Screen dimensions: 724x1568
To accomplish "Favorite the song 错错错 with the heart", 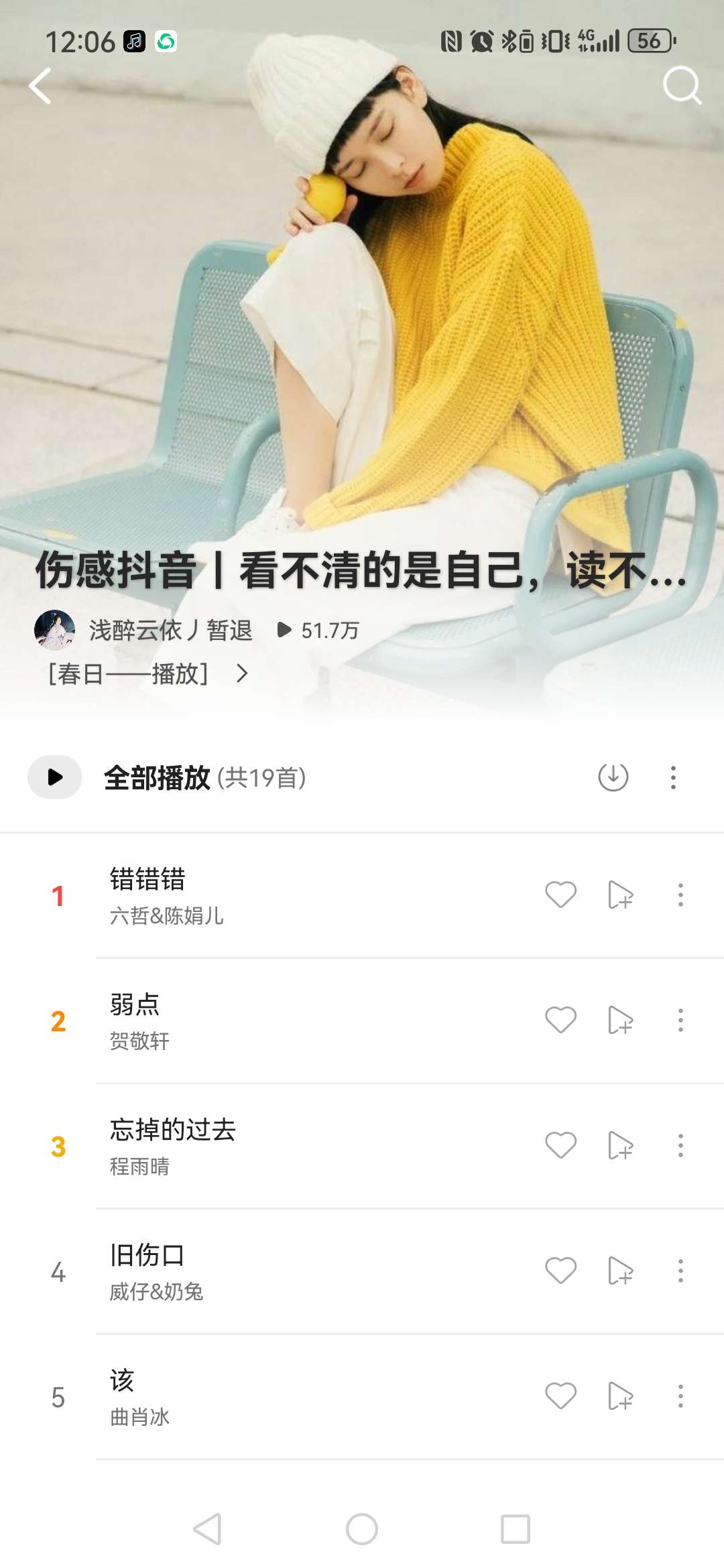I will coord(560,894).
